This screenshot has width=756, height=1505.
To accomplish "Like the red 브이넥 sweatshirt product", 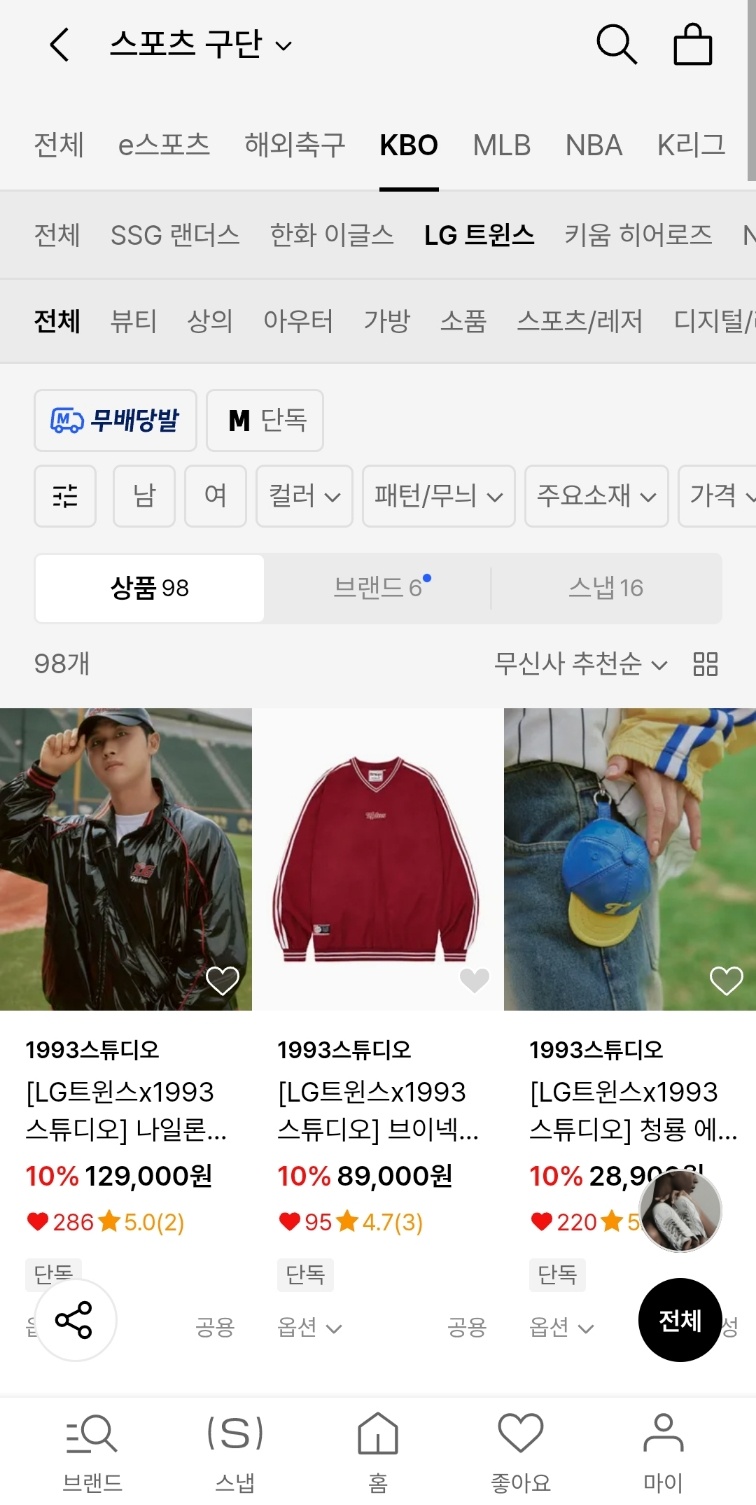I will point(474,981).
